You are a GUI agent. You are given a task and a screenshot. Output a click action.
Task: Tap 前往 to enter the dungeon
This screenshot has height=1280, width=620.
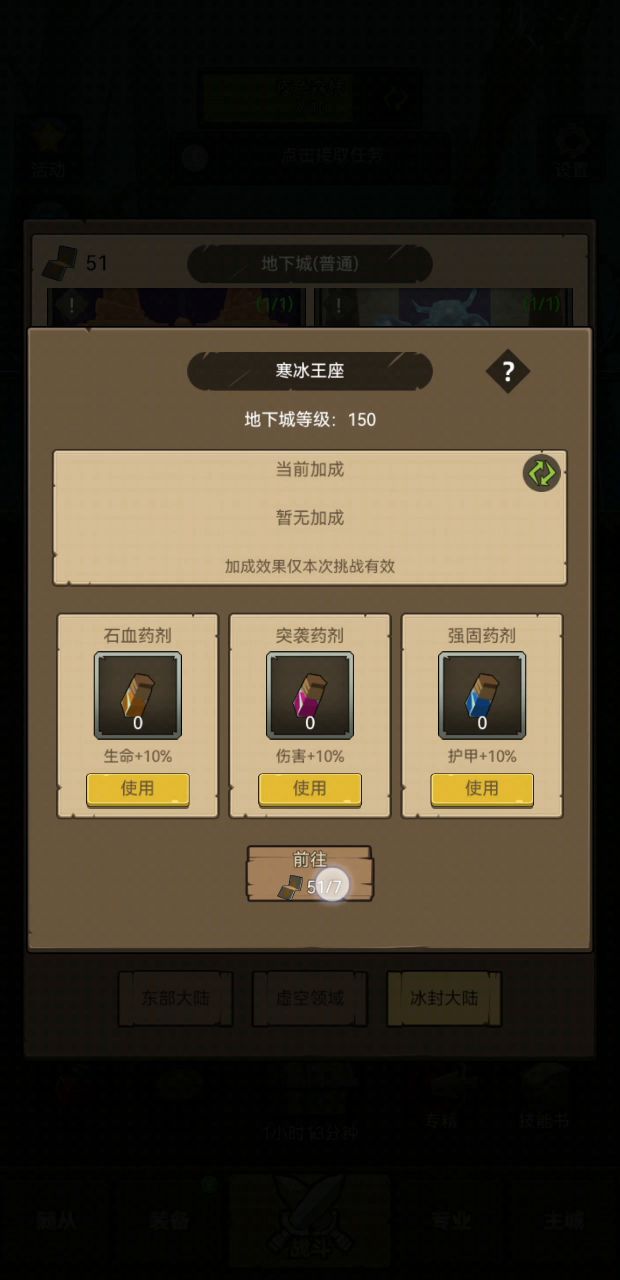[x=310, y=873]
